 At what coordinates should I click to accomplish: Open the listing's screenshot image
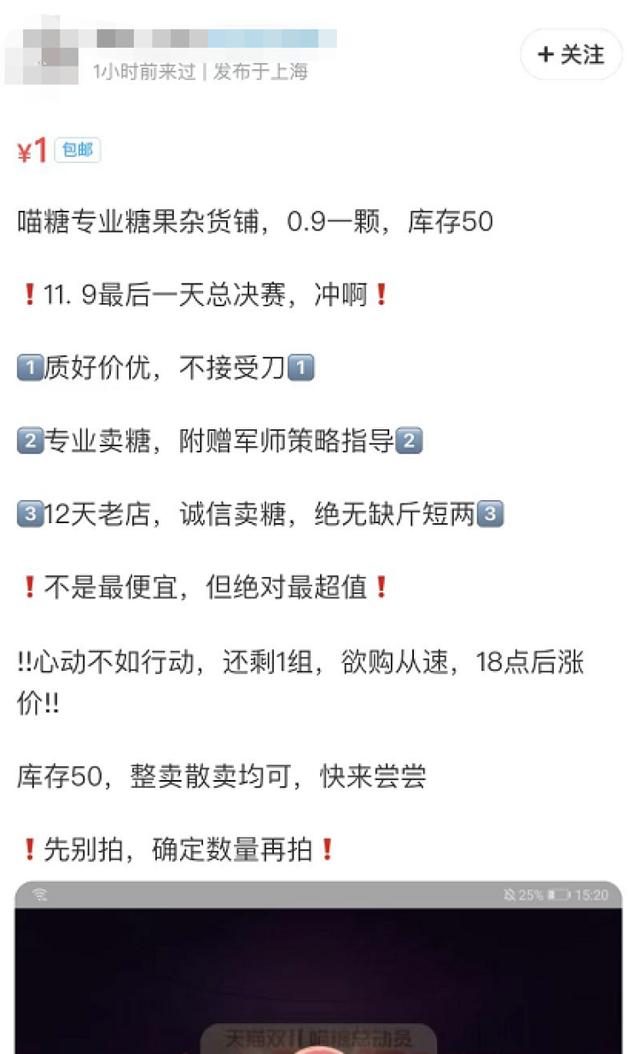[x=319, y=967]
